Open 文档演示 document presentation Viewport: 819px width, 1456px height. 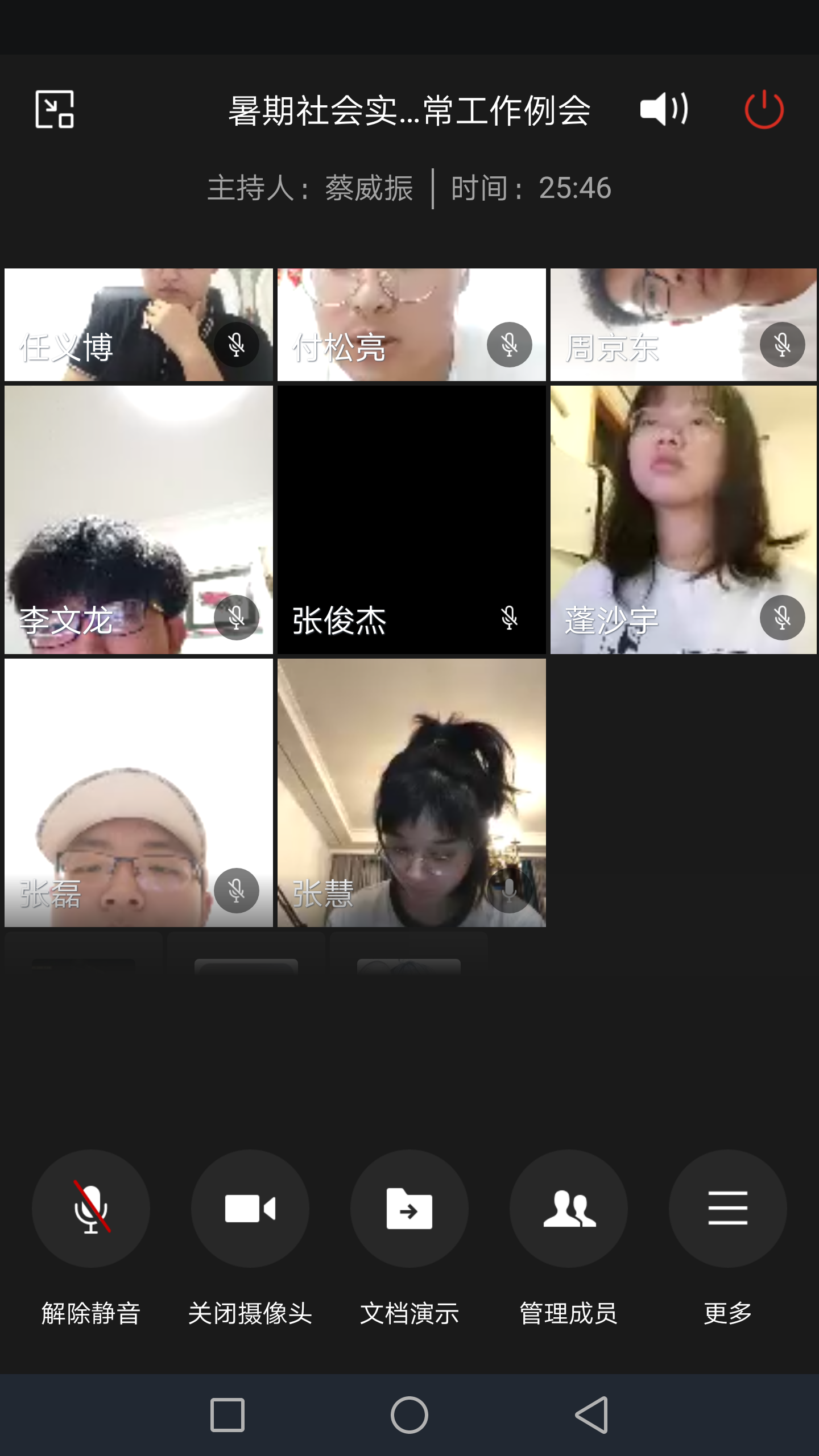pos(409,1209)
